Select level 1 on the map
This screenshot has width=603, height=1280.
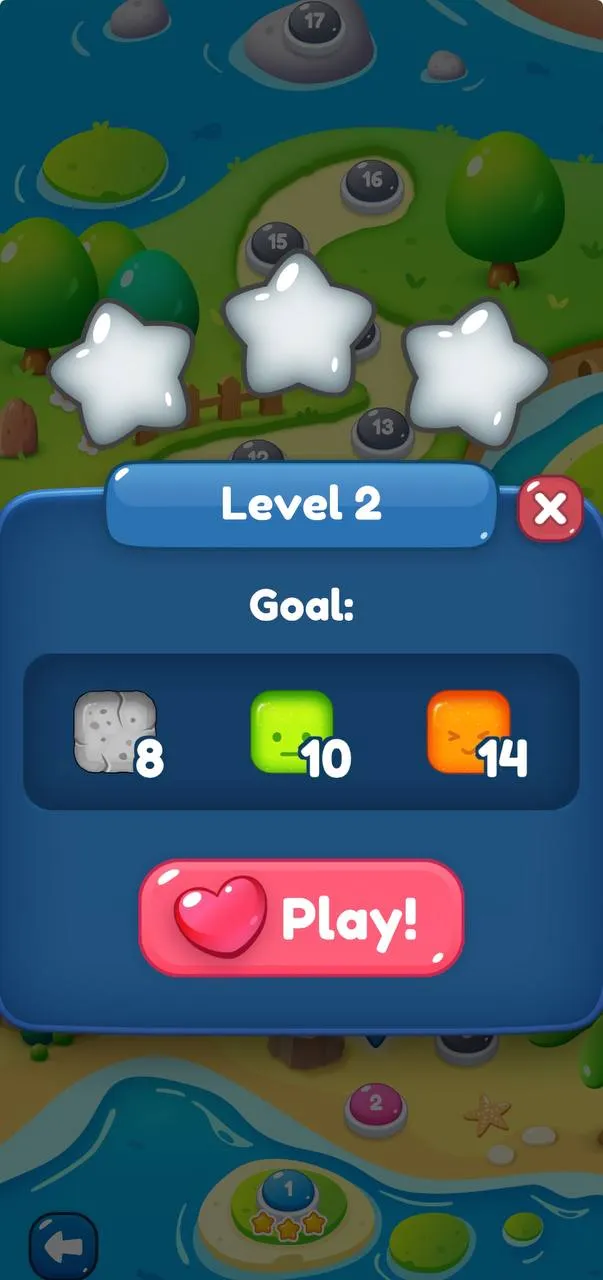coord(288,1191)
